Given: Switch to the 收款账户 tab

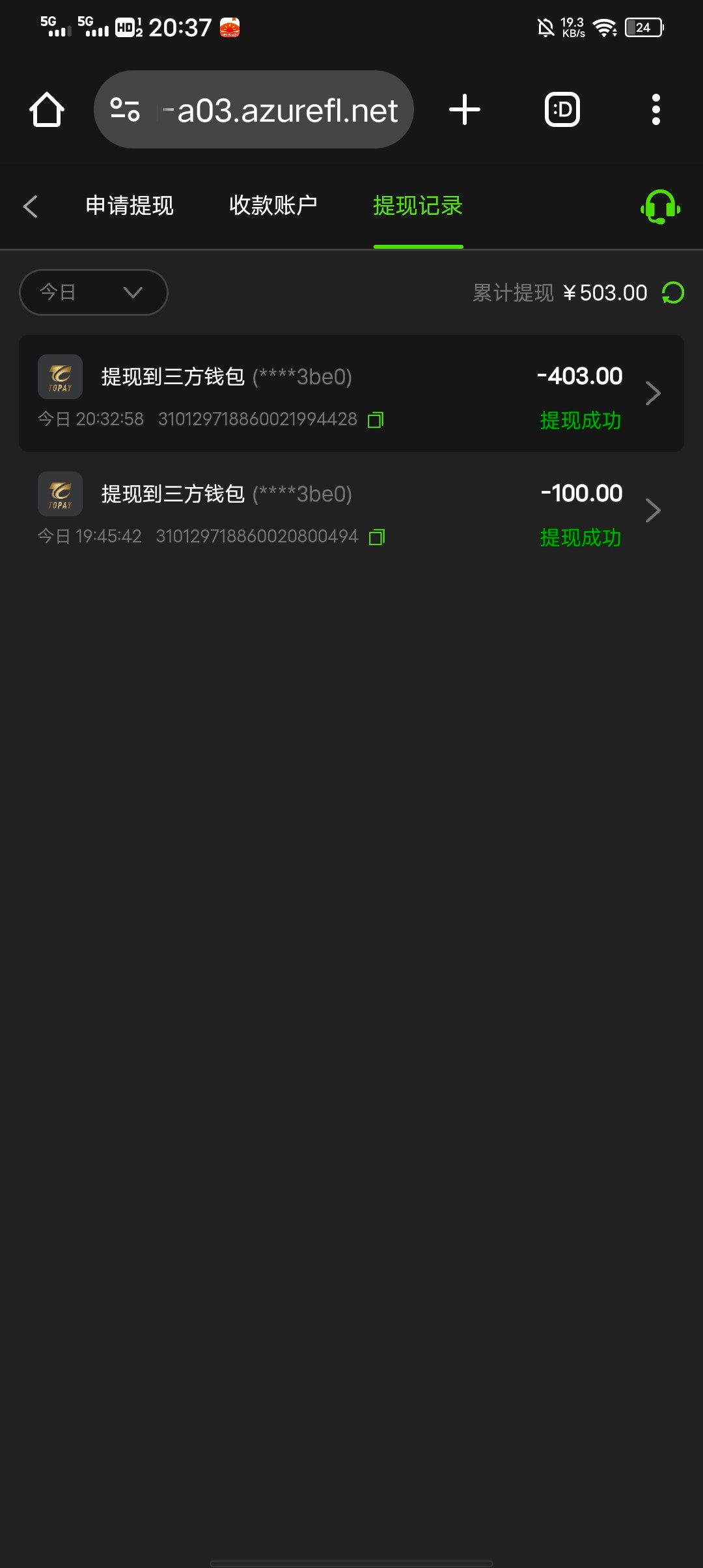Looking at the screenshot, I should click(x=273, y=206).
